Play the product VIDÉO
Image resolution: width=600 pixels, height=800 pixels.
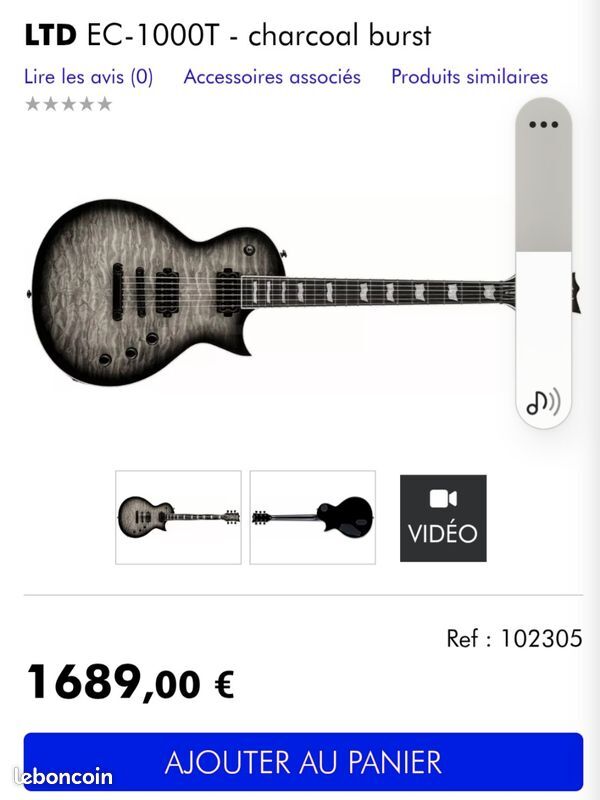point(443,517)
